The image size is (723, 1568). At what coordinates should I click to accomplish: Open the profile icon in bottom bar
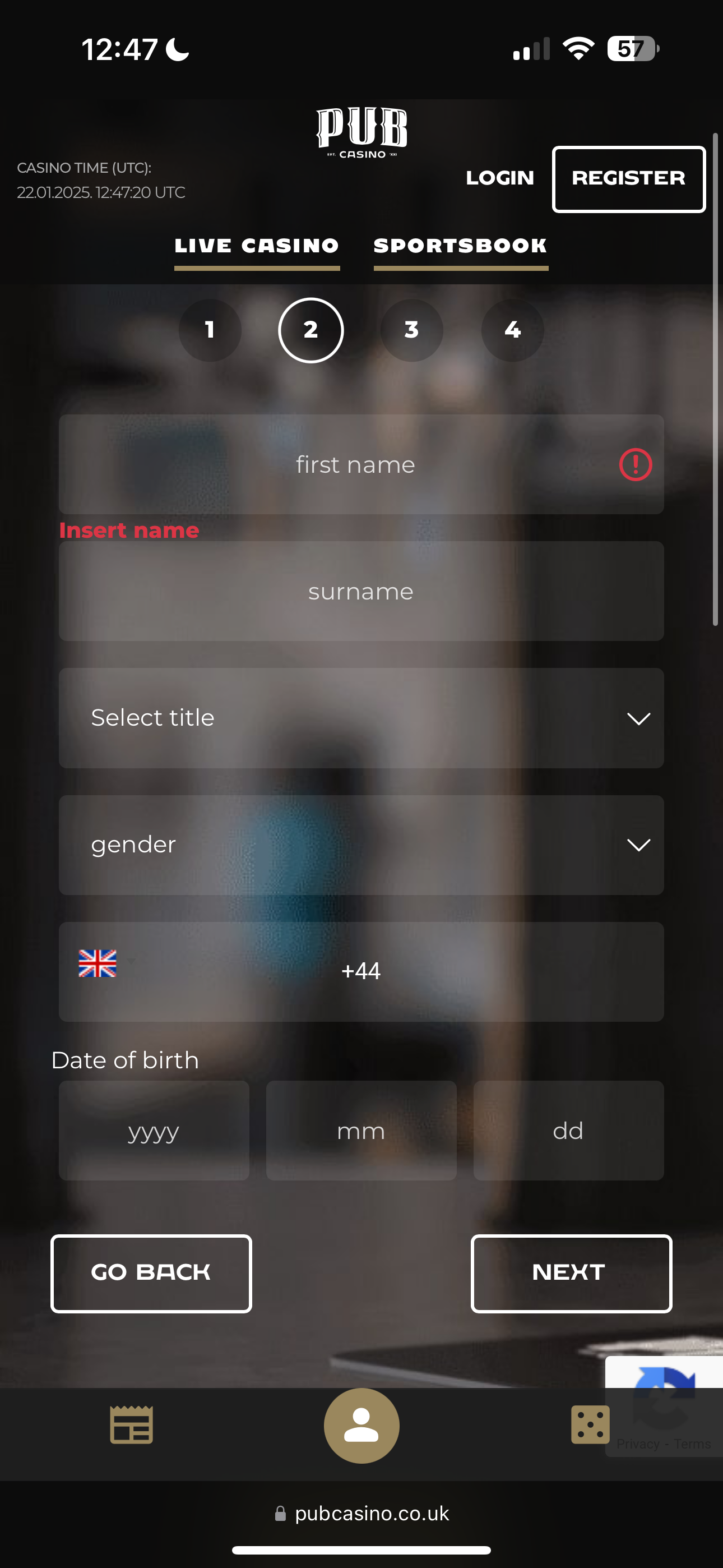pyautogui.click(x=361, y=1426)
